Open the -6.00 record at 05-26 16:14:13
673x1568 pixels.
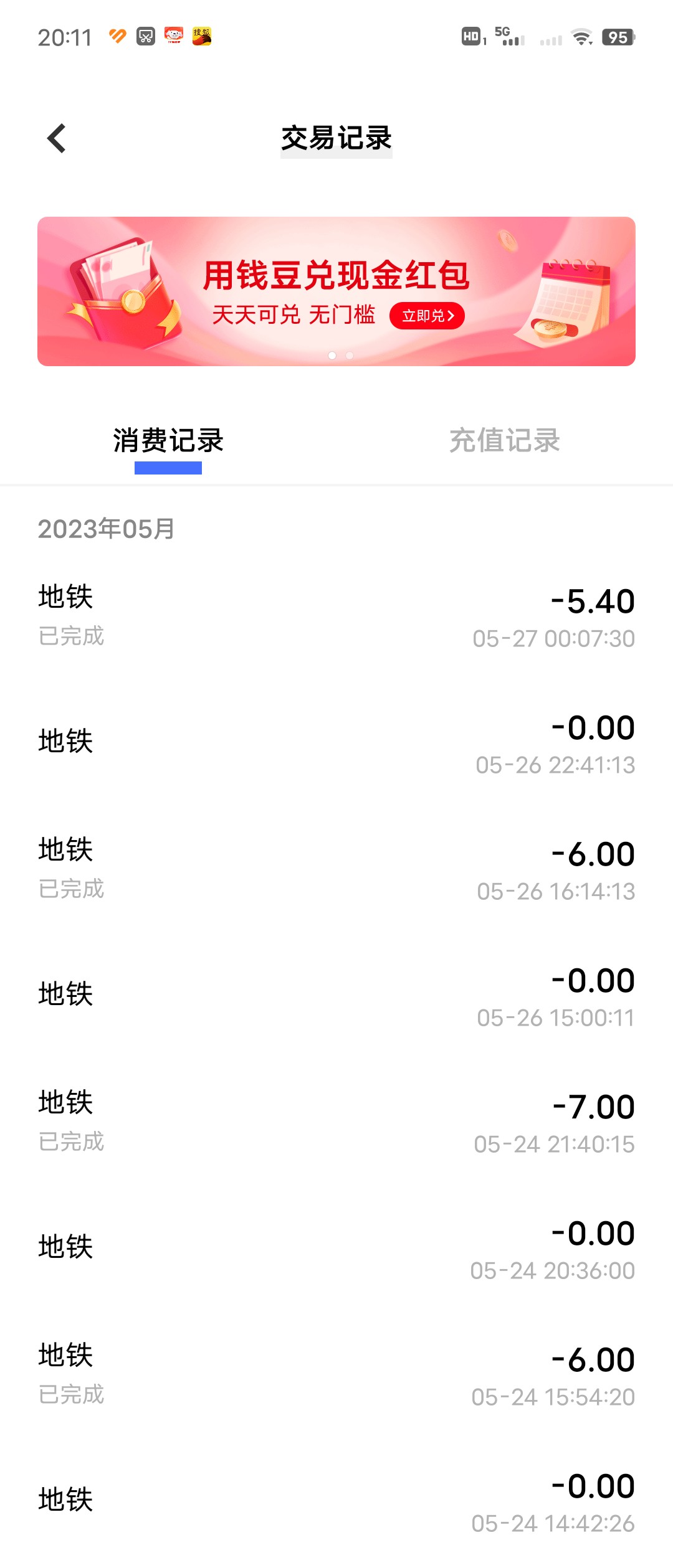pos(336,869)
